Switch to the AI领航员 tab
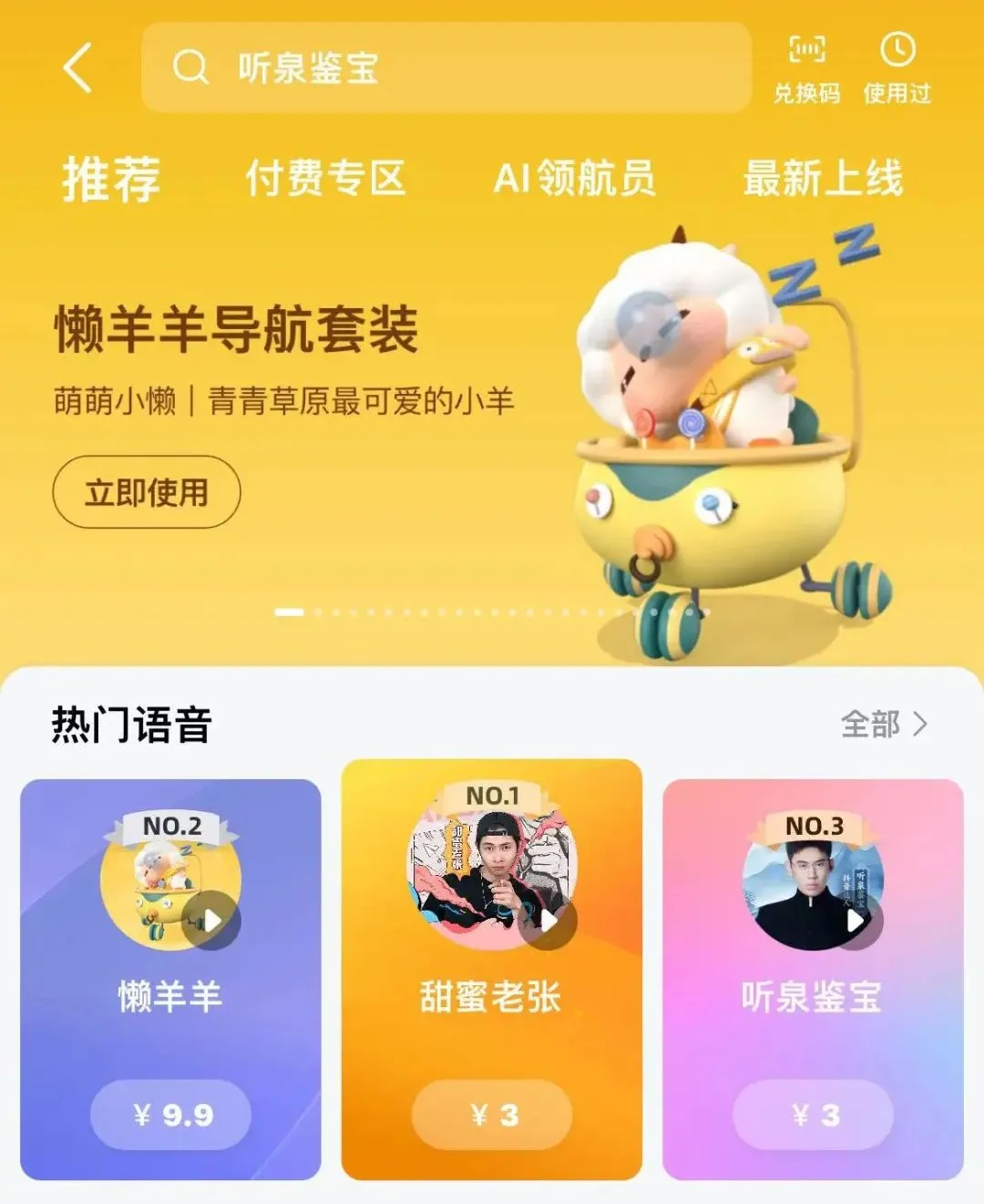This screenshot has height=1204, width=984. [576, 179]
